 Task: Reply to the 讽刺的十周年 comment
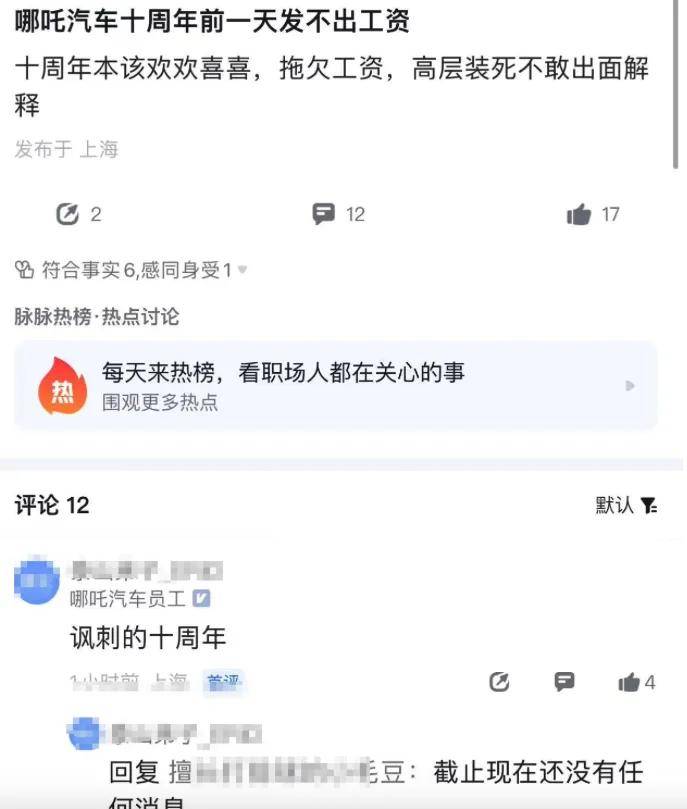564,682
